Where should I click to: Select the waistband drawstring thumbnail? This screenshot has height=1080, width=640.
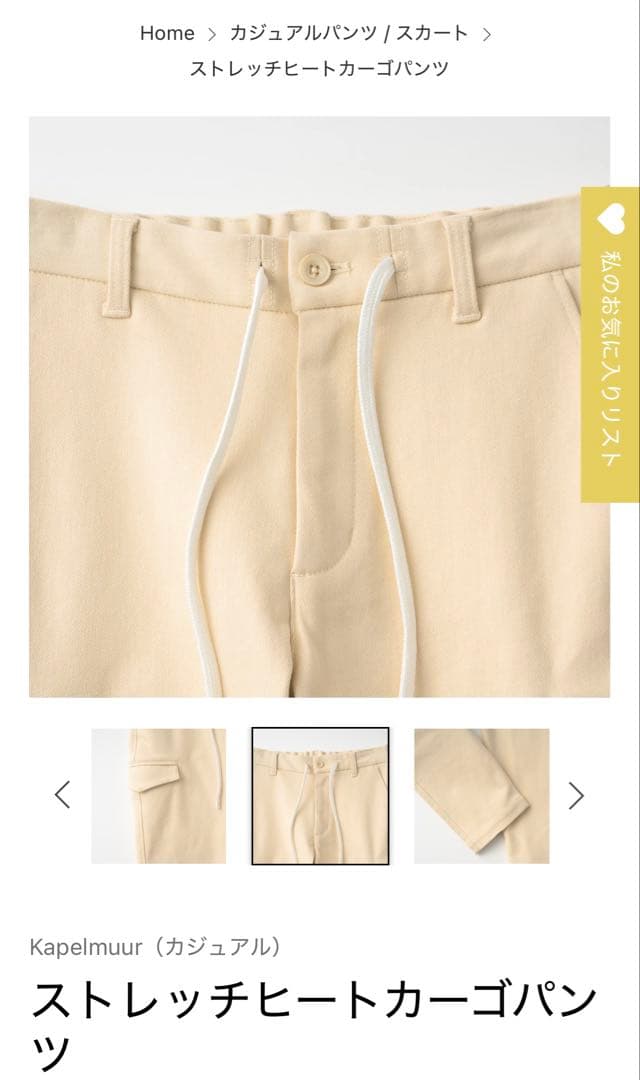(x=320, y=796)
